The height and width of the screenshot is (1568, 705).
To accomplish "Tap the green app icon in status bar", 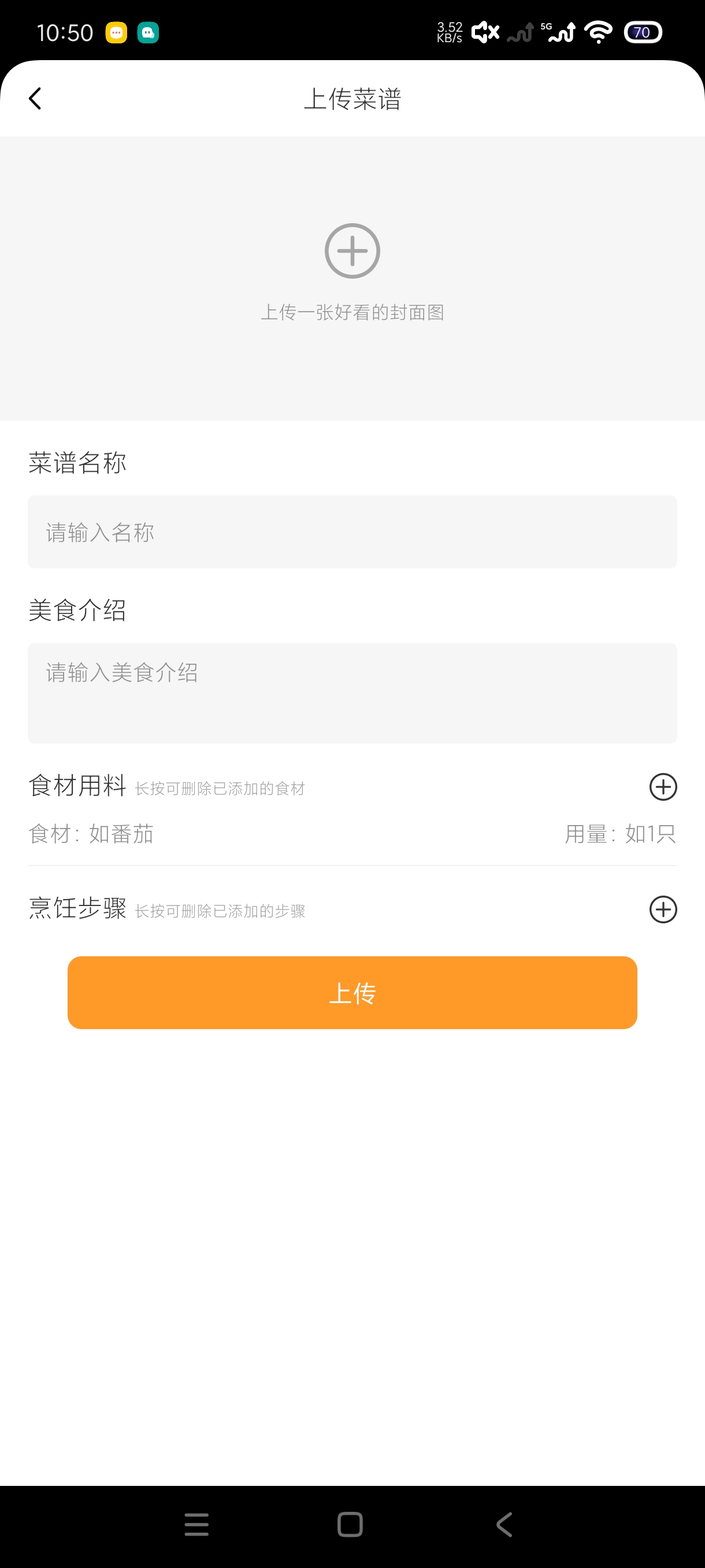I will point(147,33).
